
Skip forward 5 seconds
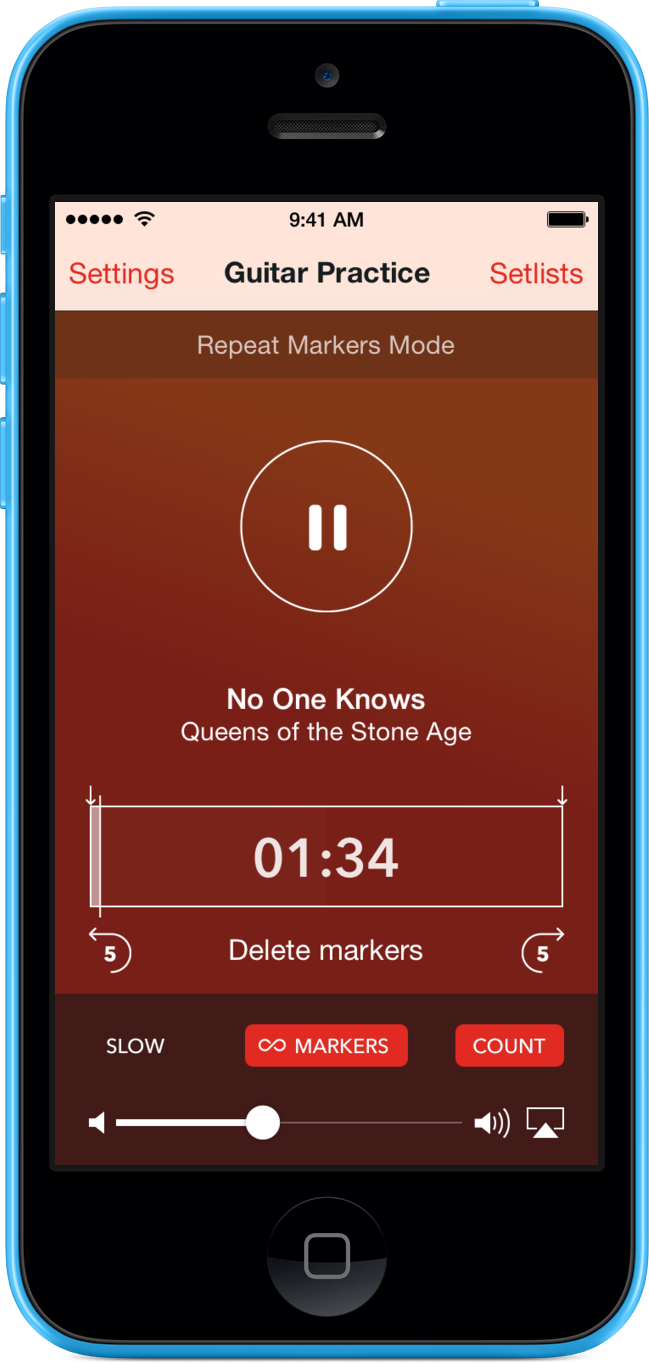coord(542,951)
